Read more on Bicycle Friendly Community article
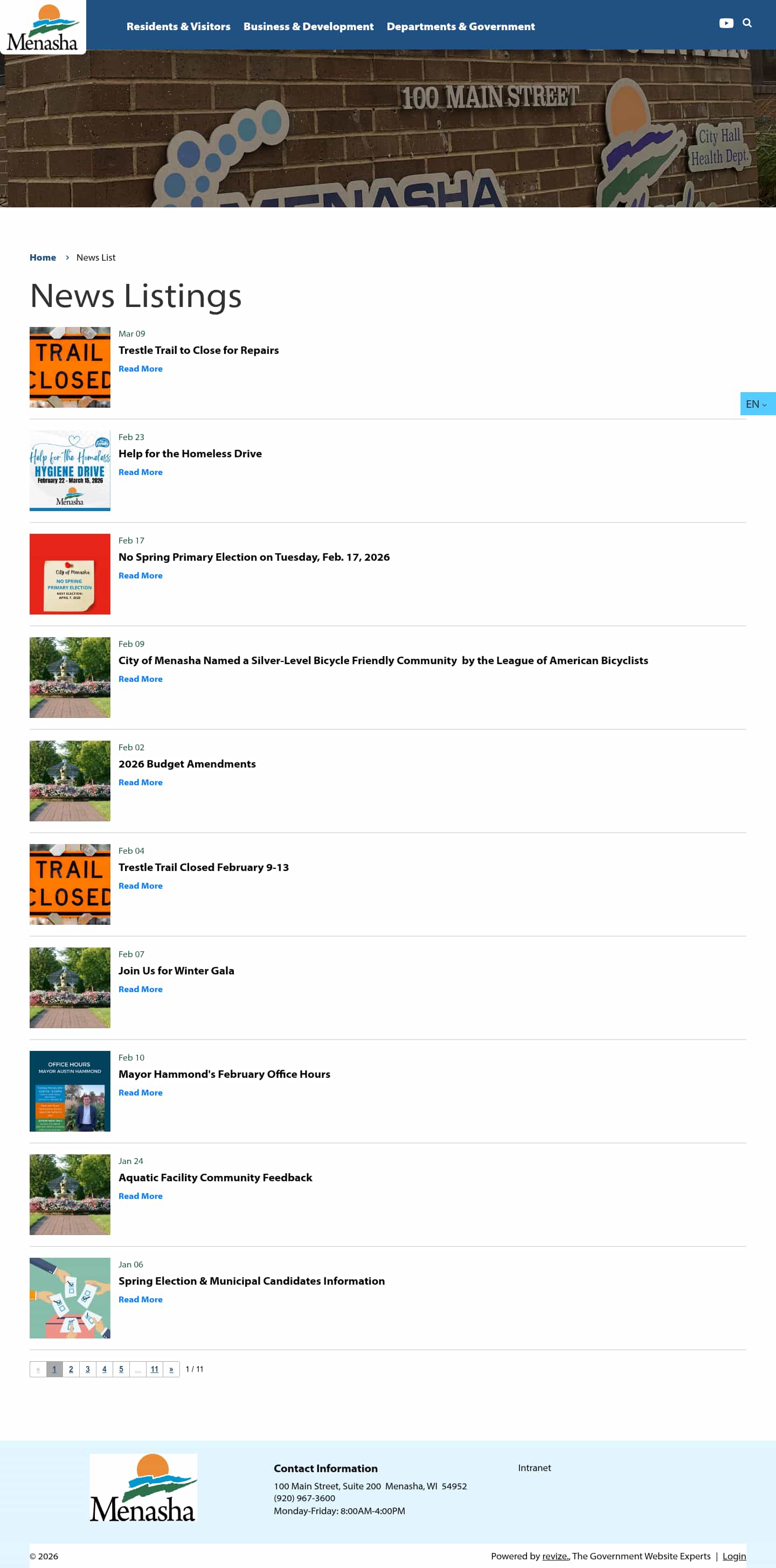 click(x=140, y=679)
